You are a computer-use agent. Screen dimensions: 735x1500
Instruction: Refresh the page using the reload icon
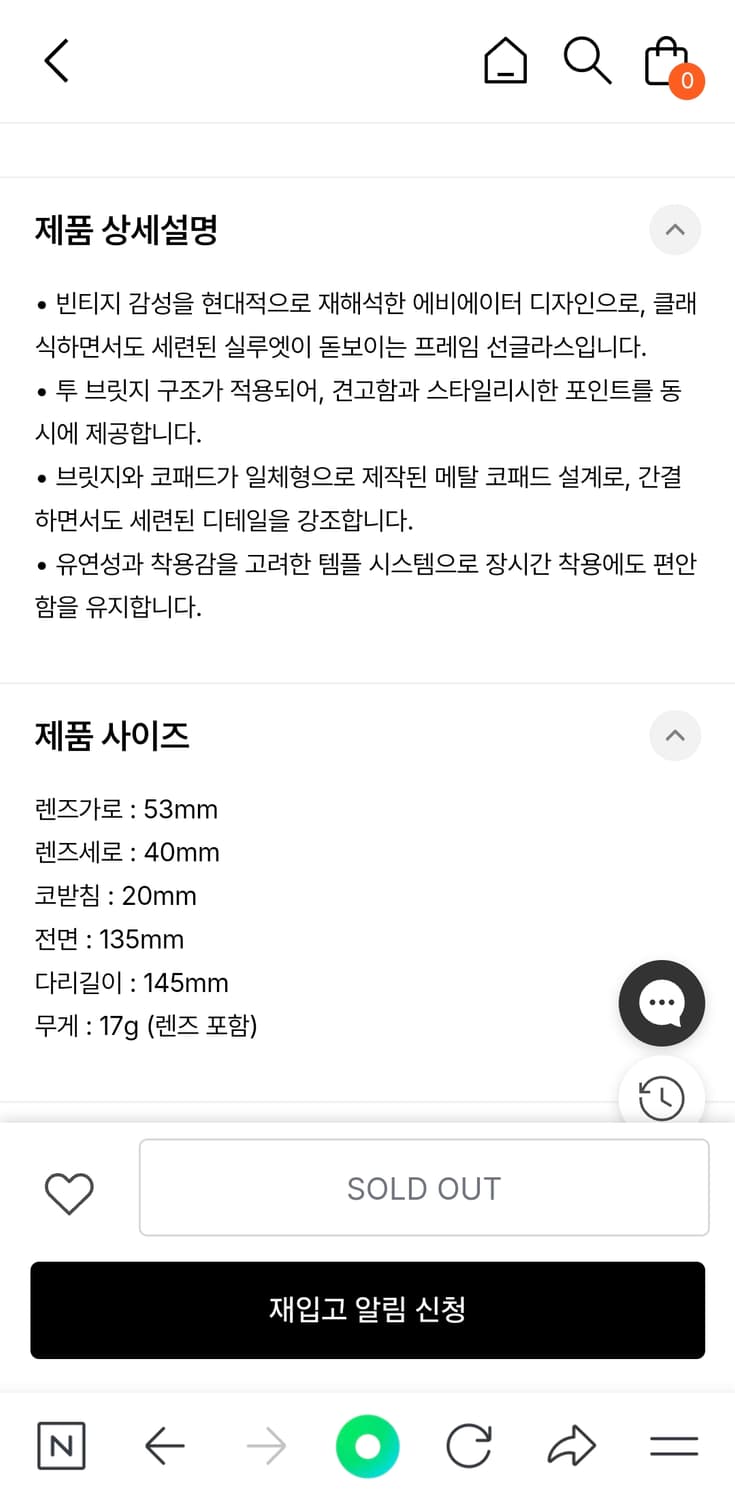pyautogui.click(x=468, y=1445)
